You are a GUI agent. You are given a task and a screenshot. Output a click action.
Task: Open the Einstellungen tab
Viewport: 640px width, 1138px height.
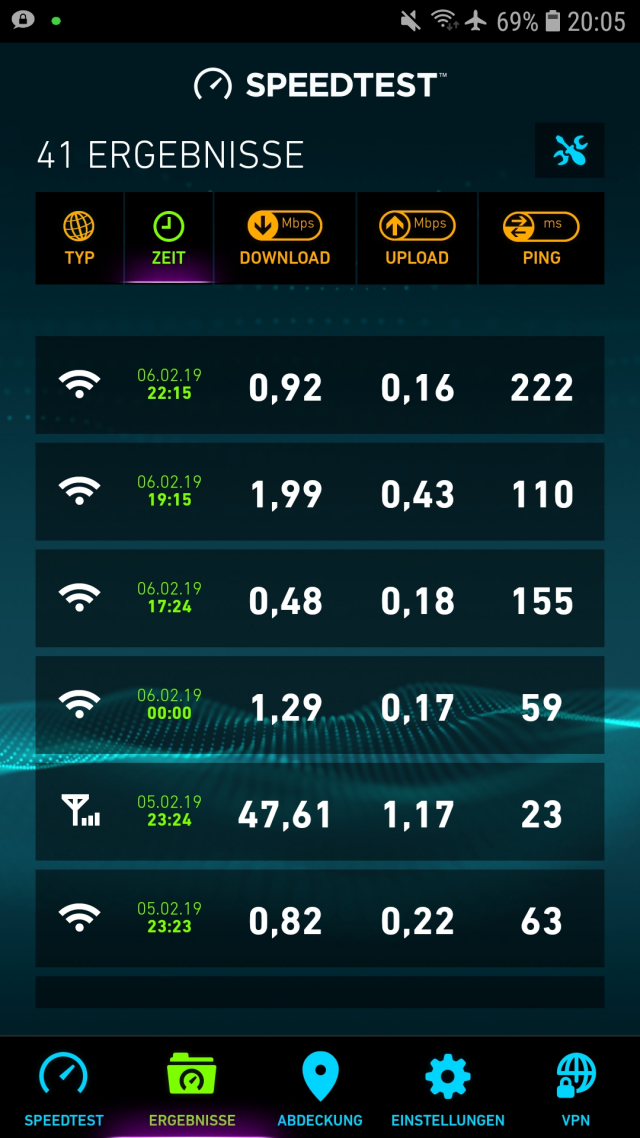coord(448,1090)
